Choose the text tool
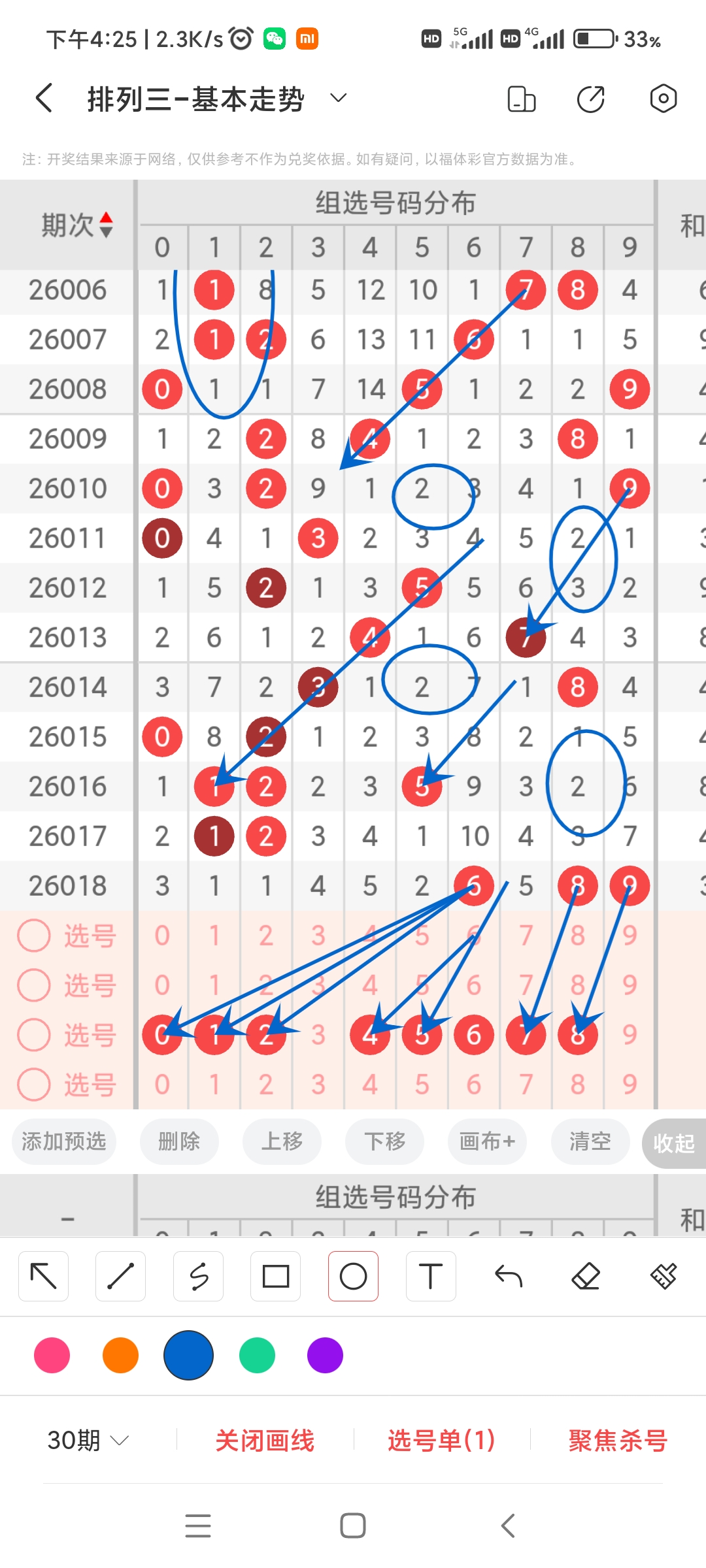 [x=431, y=1276]
